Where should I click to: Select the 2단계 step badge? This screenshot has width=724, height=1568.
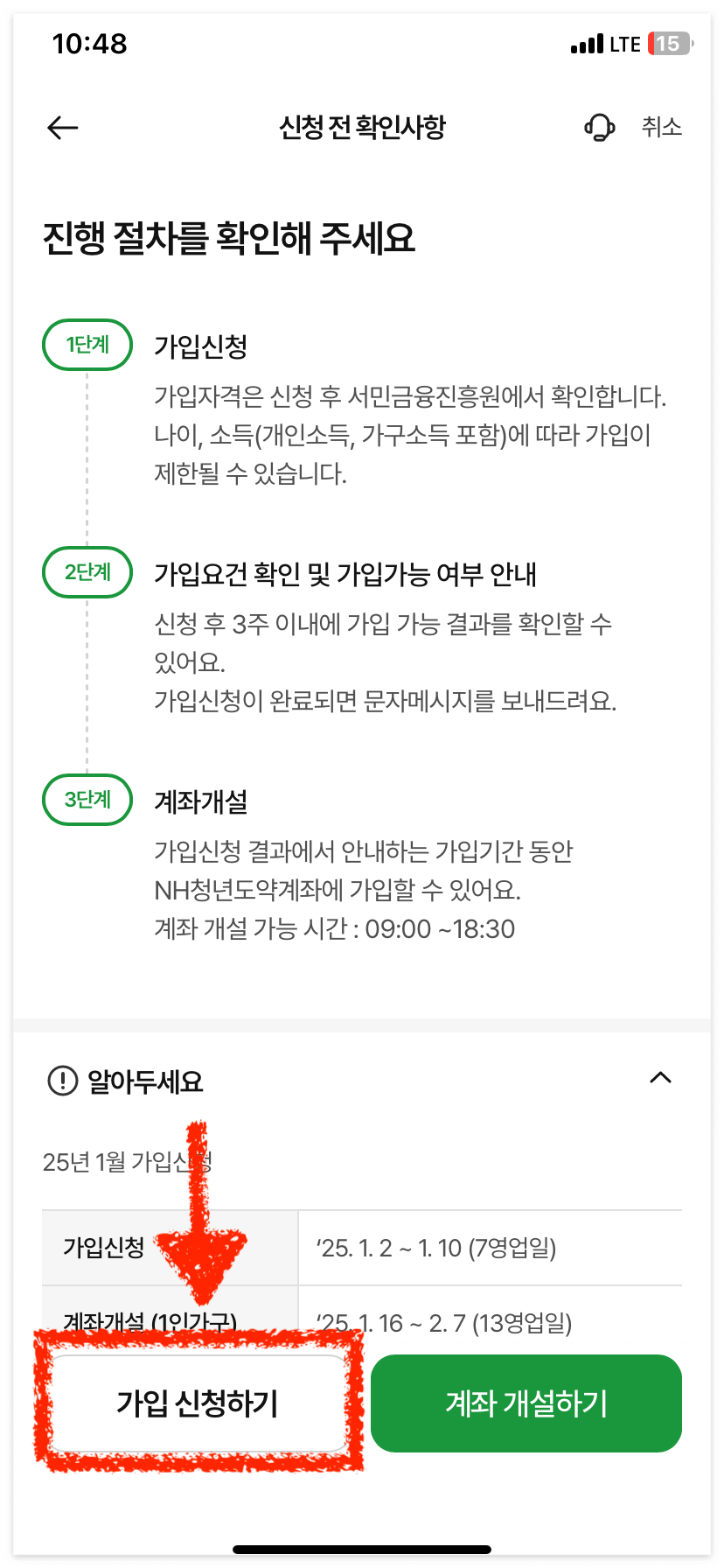(x=87, y=572)
